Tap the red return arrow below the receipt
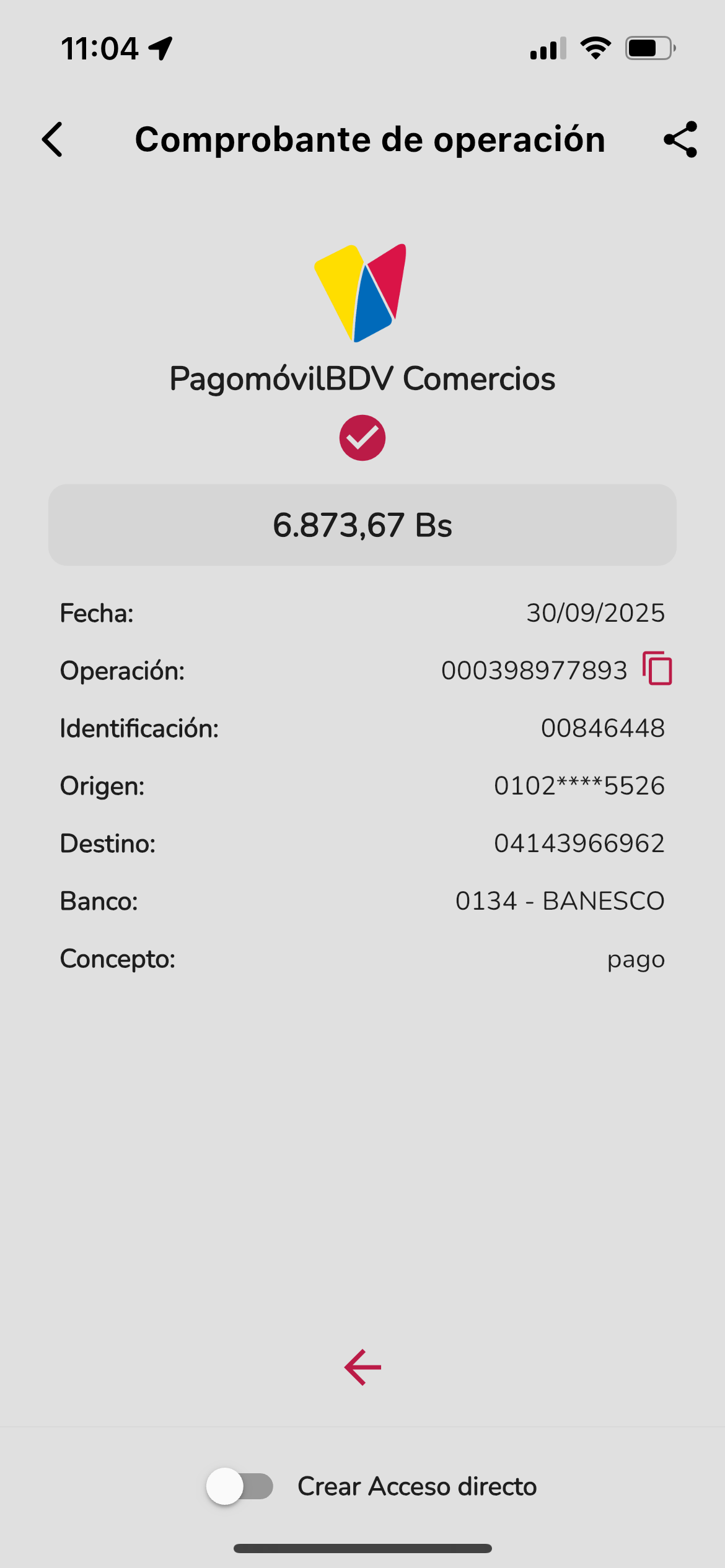Image resolution: width=725 pixels, height=1568 pixels. click(x=362, y=1367)
